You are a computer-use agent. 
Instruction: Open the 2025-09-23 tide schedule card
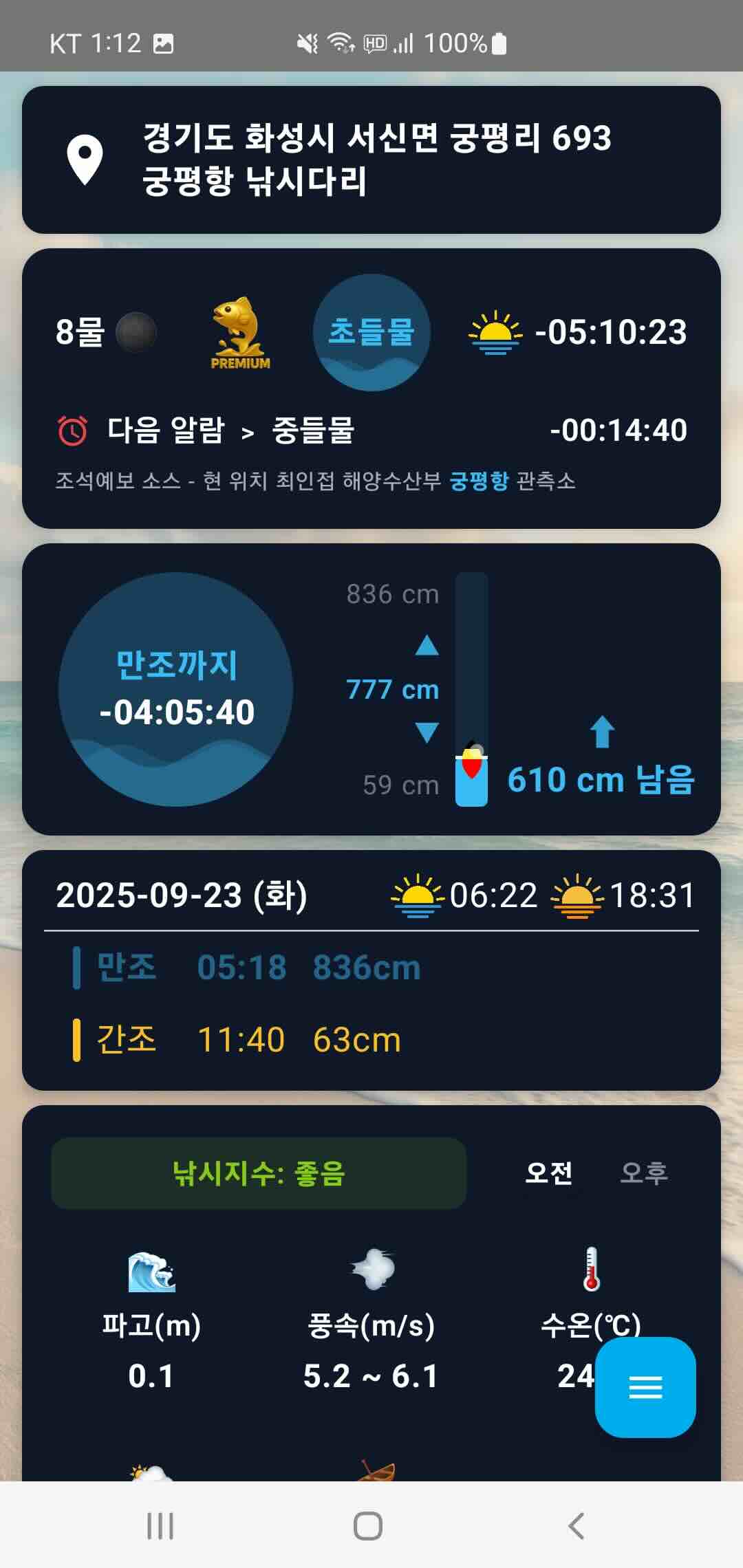(x=371, y=970)
